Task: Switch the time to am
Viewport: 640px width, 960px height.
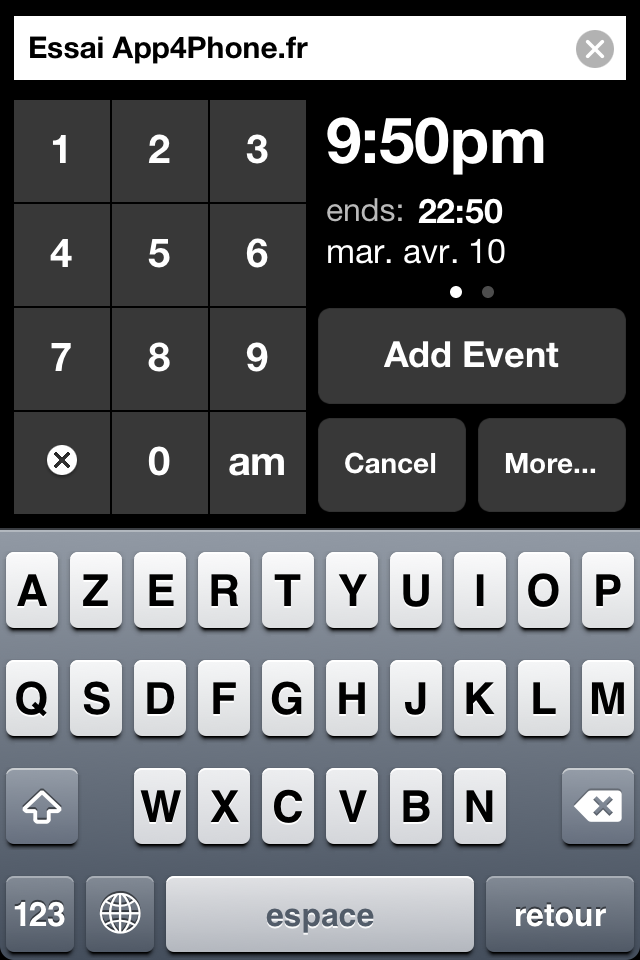Action: click(x=257, y=462)
